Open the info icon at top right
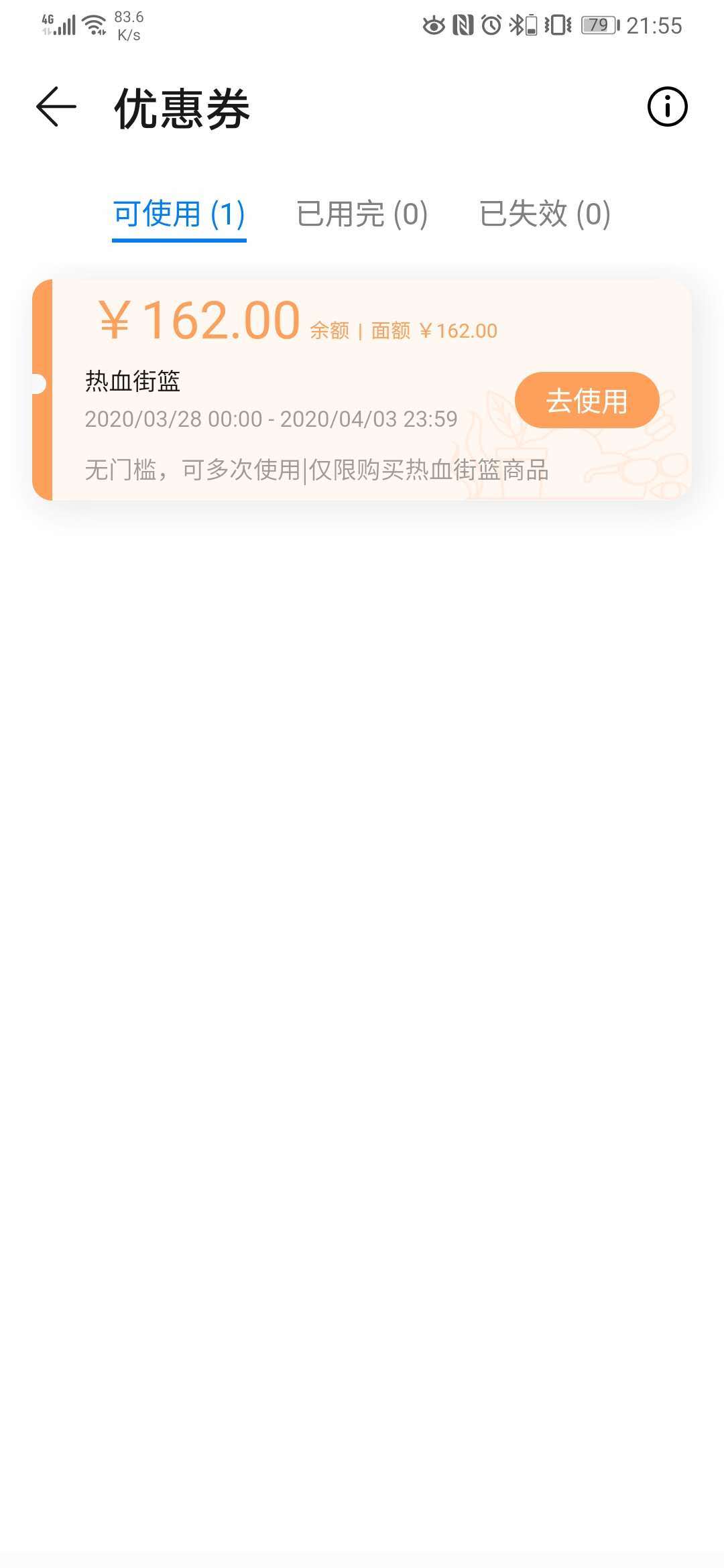Image resolution: width=724 pixels, height=1568 pixels. click(667, 107)
